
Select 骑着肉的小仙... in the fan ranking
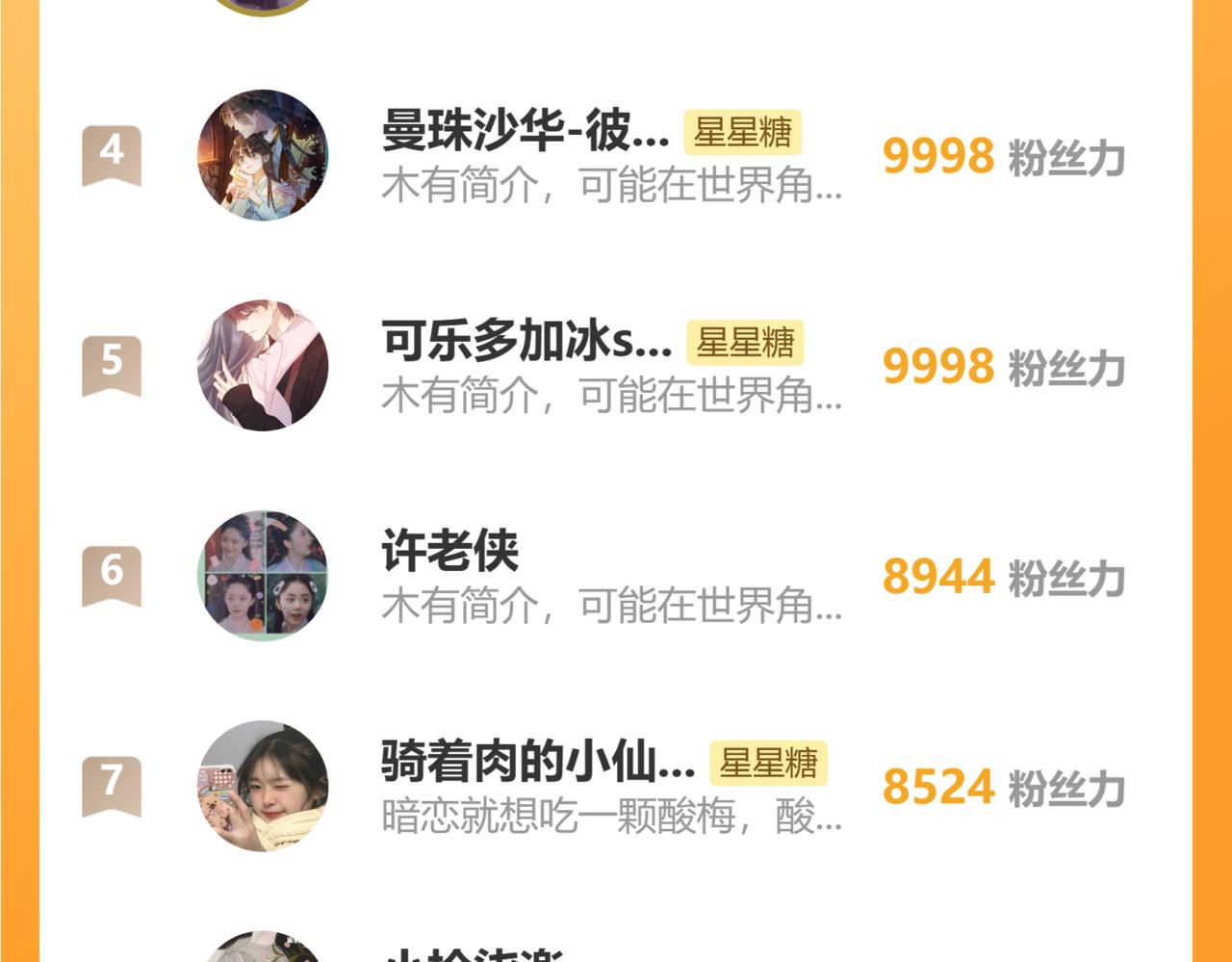[537, 761]
